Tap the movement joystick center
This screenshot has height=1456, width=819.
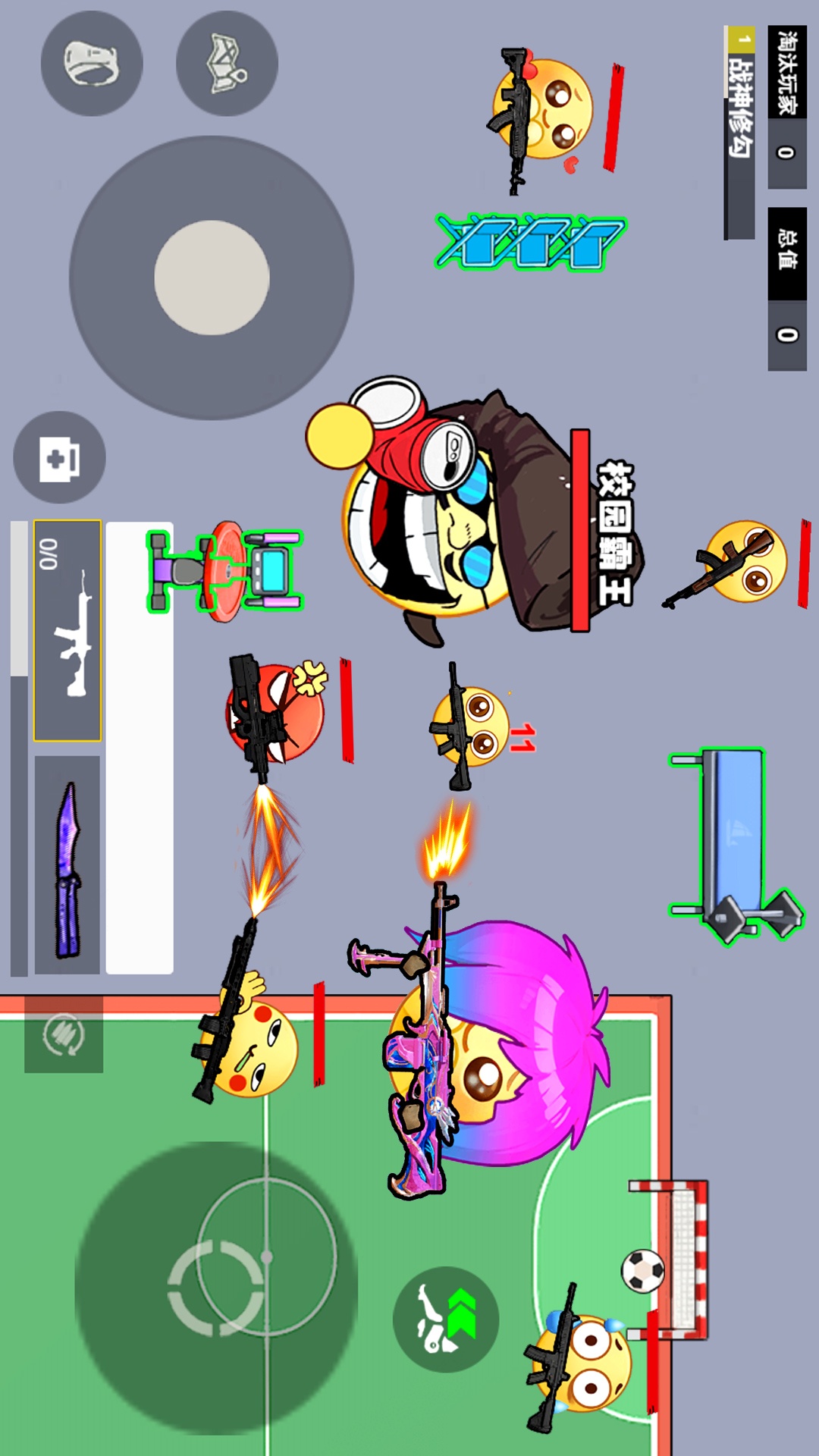(x=212, y=278)
